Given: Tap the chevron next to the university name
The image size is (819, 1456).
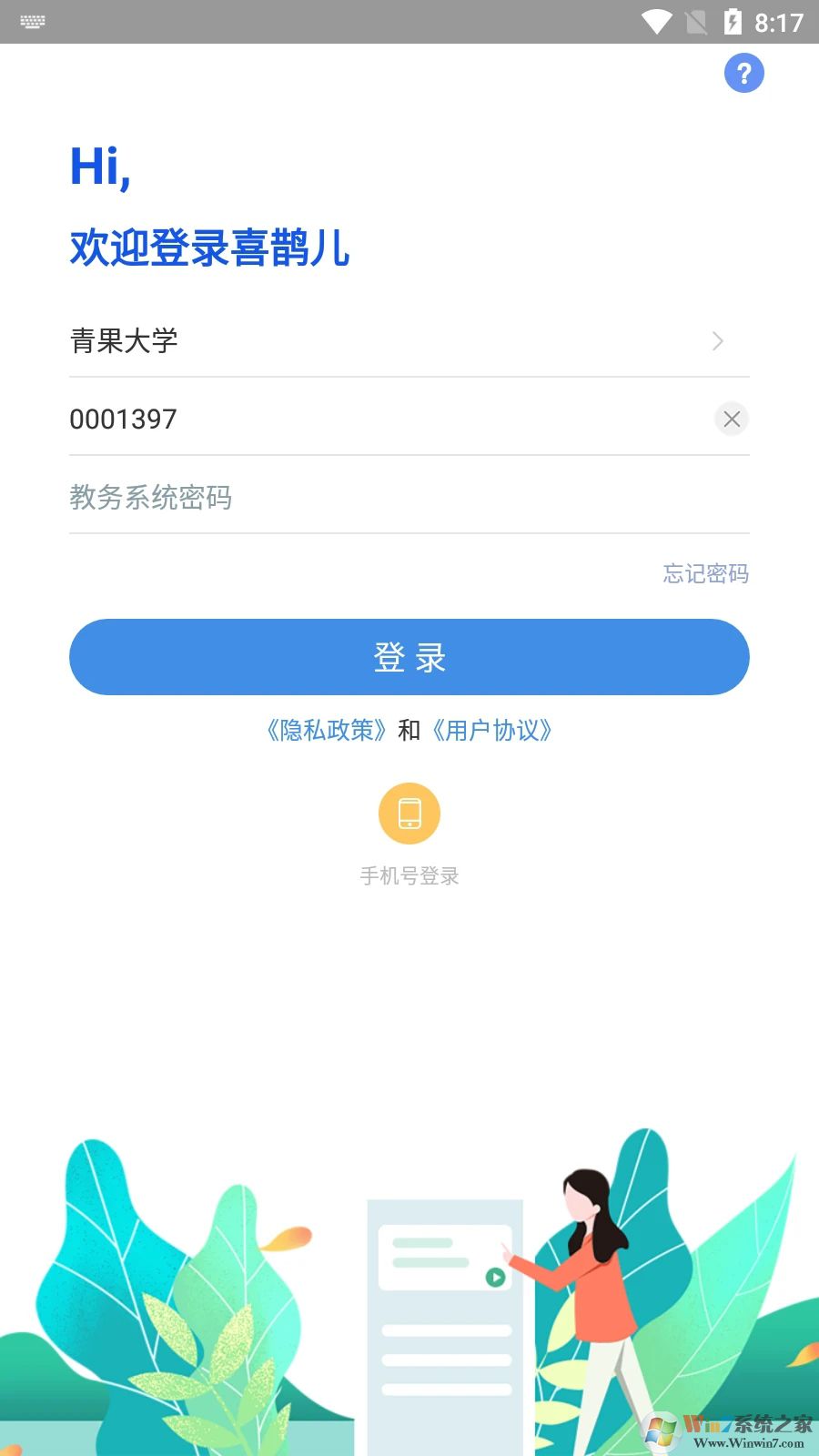Looking at the screenshot, I should 718,341.
